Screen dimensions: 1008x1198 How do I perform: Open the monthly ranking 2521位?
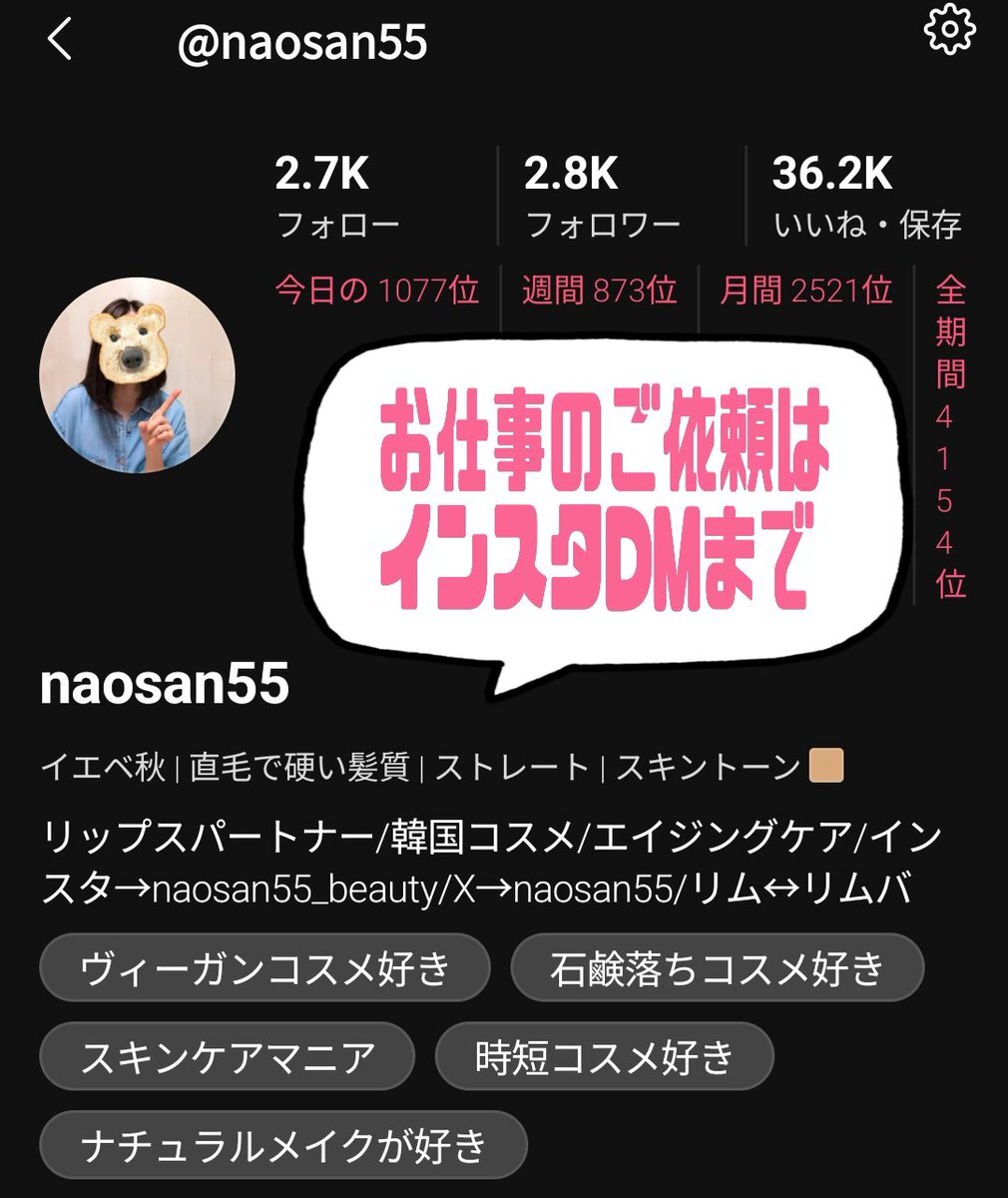[x=805, y=291]
